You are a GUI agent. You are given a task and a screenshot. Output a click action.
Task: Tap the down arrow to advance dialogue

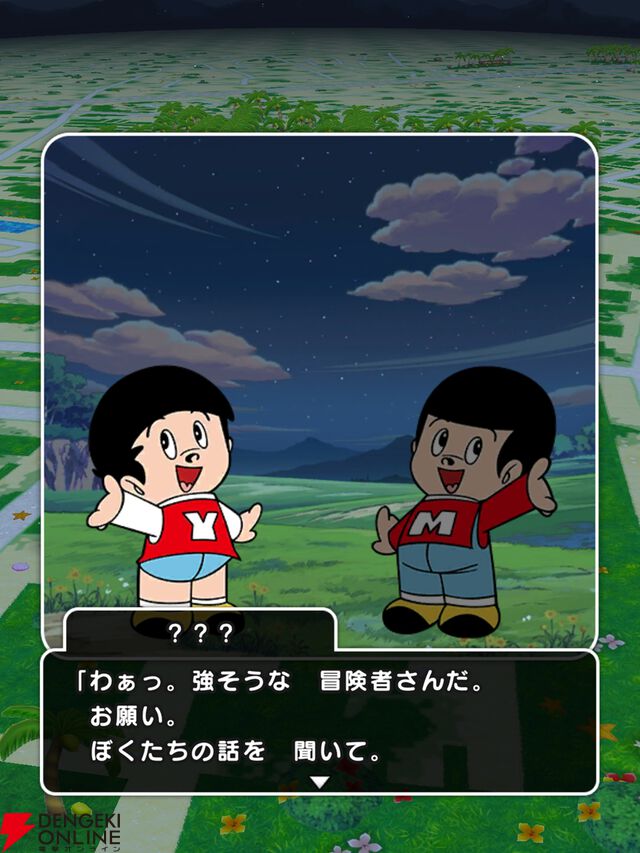320,781
